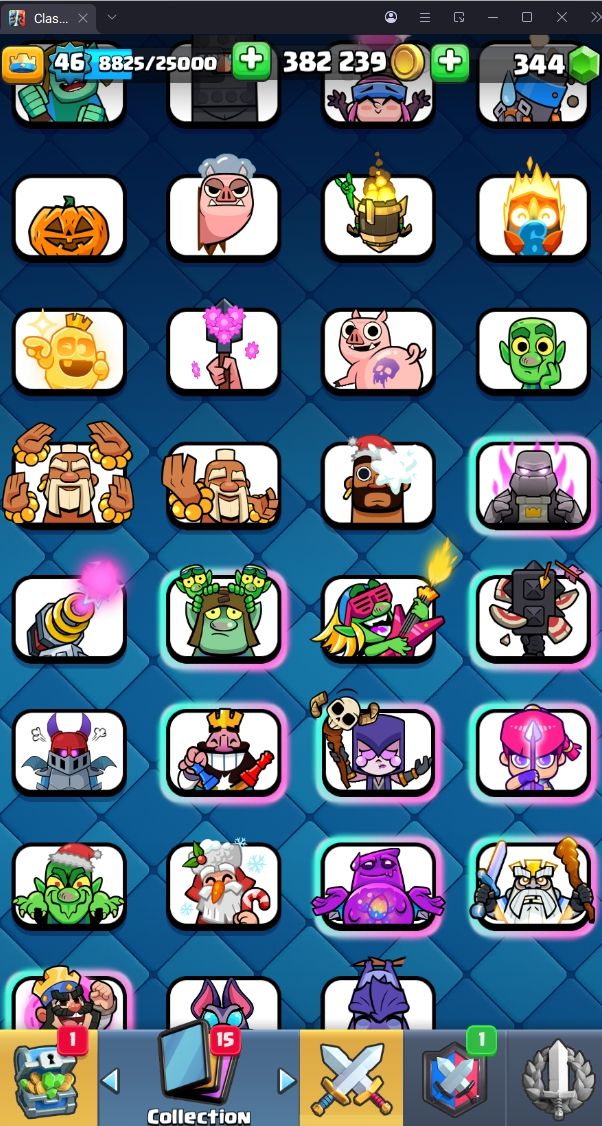
Task: Tap the green plus next to gold
Action: (x=450, y=61)
